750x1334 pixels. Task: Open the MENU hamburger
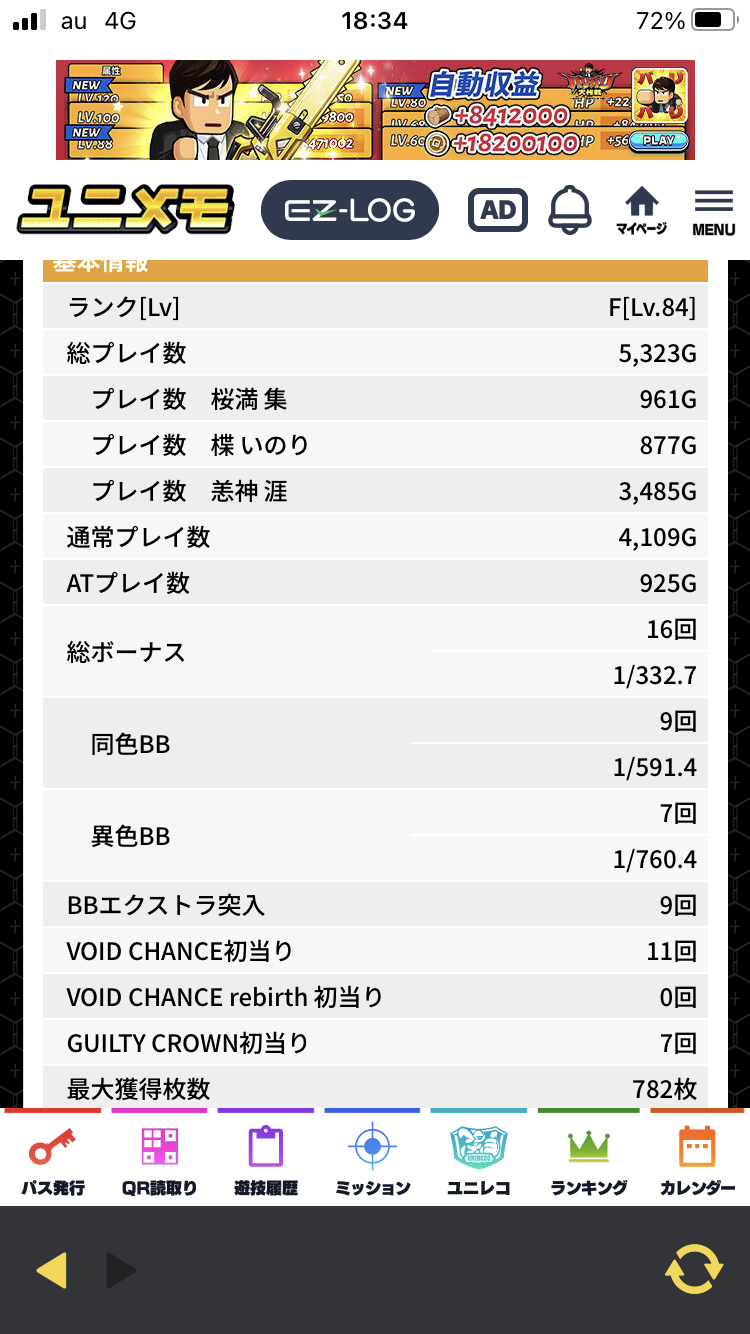point(713,212)
